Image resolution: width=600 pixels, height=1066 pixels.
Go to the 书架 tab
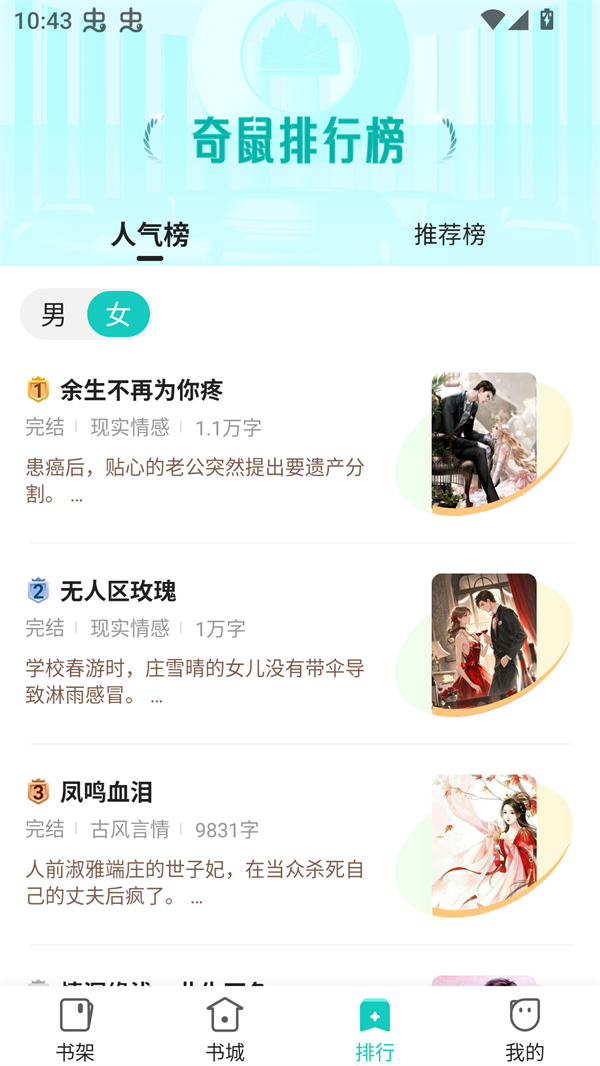pyautogui.click(x=75, y=1029)
